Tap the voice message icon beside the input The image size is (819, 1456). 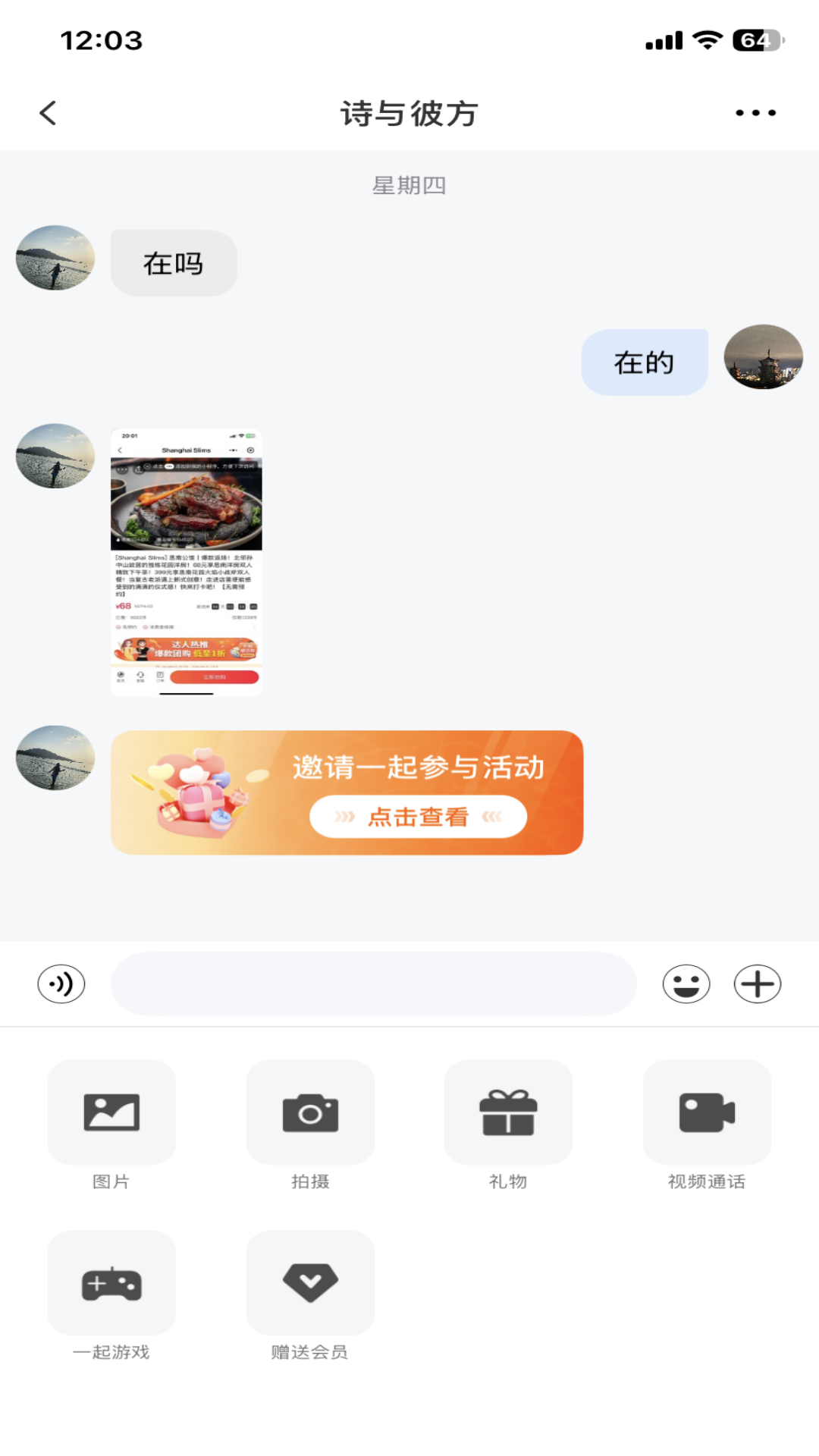61,983
